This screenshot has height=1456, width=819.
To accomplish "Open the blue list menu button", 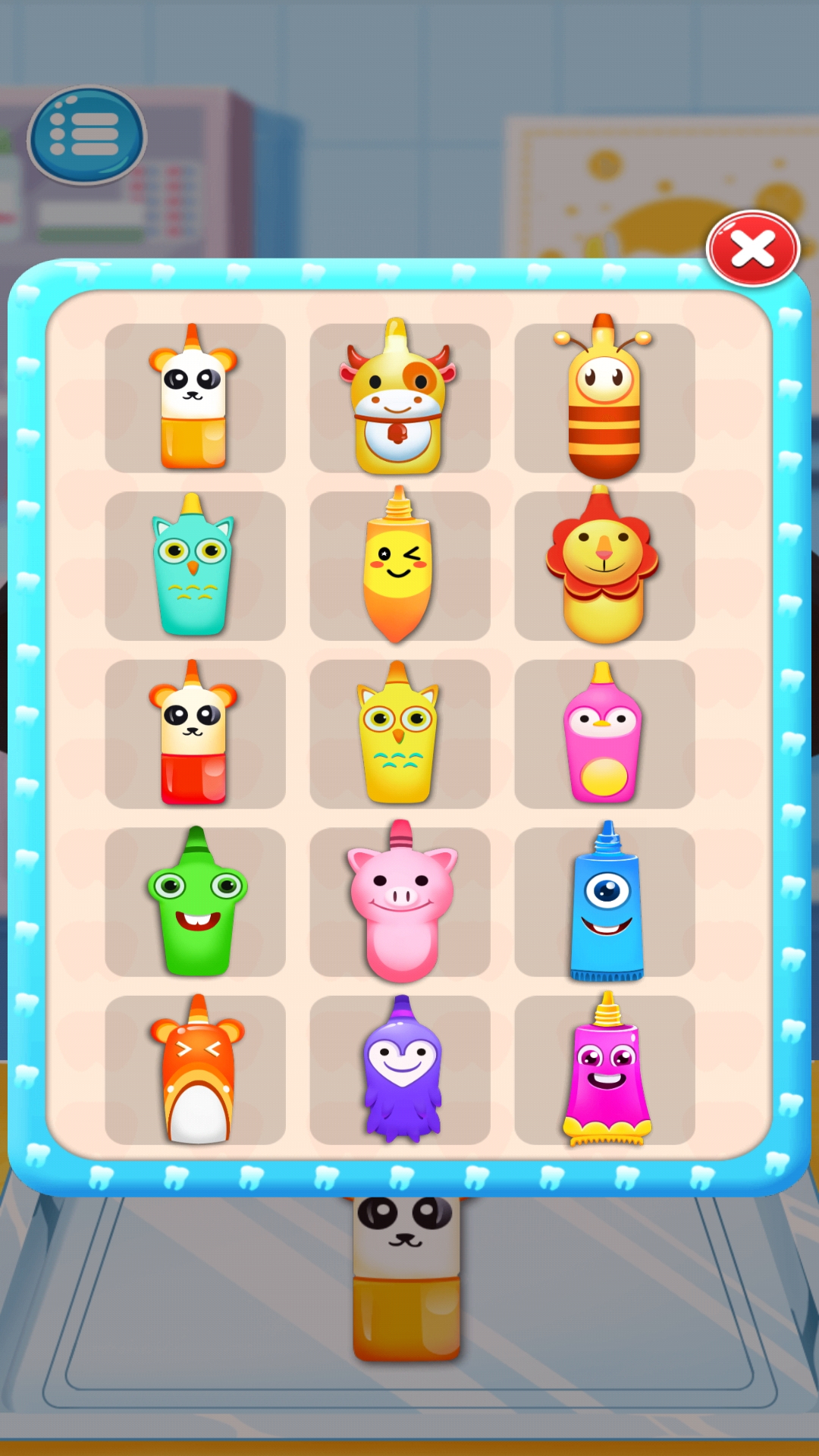I will (86, 135).
